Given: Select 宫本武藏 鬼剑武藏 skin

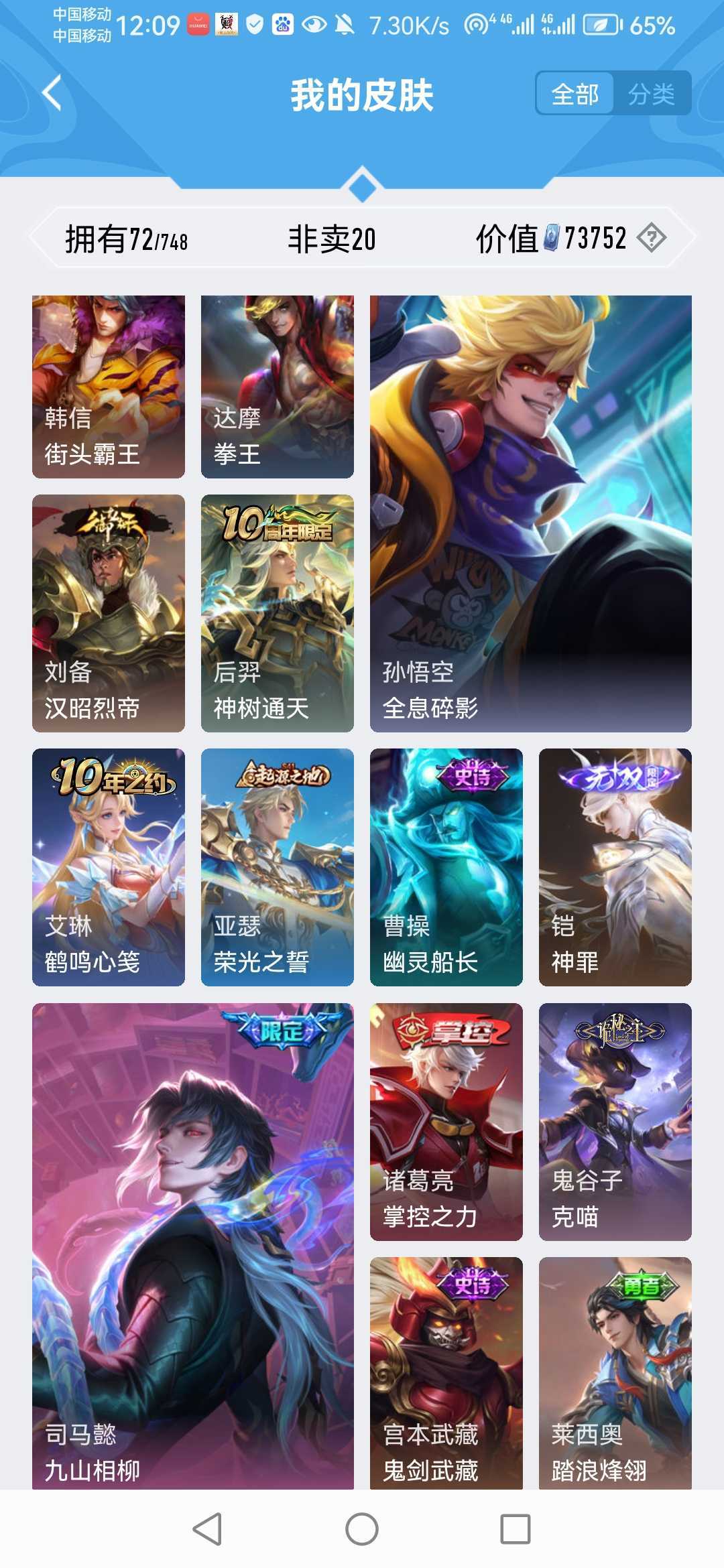Looking at the screenshot, I should [x=446, y=1374].
